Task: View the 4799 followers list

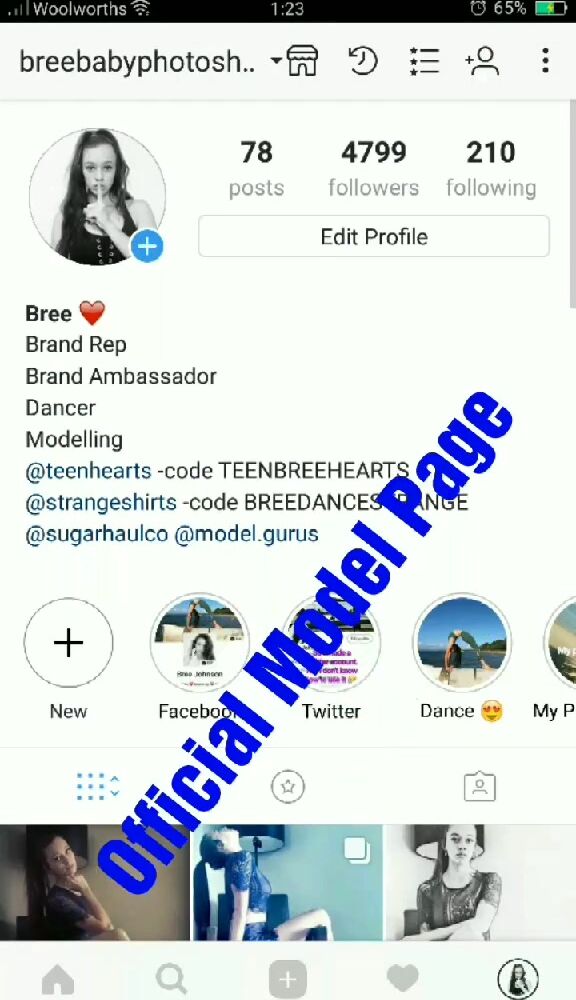Action: coord(374,168)
